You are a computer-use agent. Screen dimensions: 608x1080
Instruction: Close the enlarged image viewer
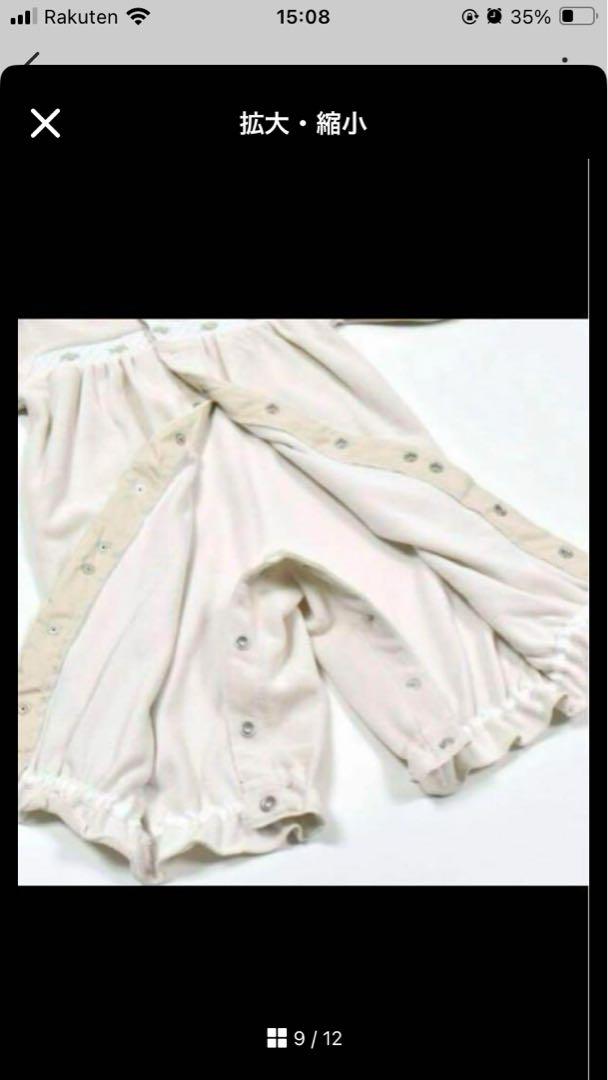coord(45,124)
